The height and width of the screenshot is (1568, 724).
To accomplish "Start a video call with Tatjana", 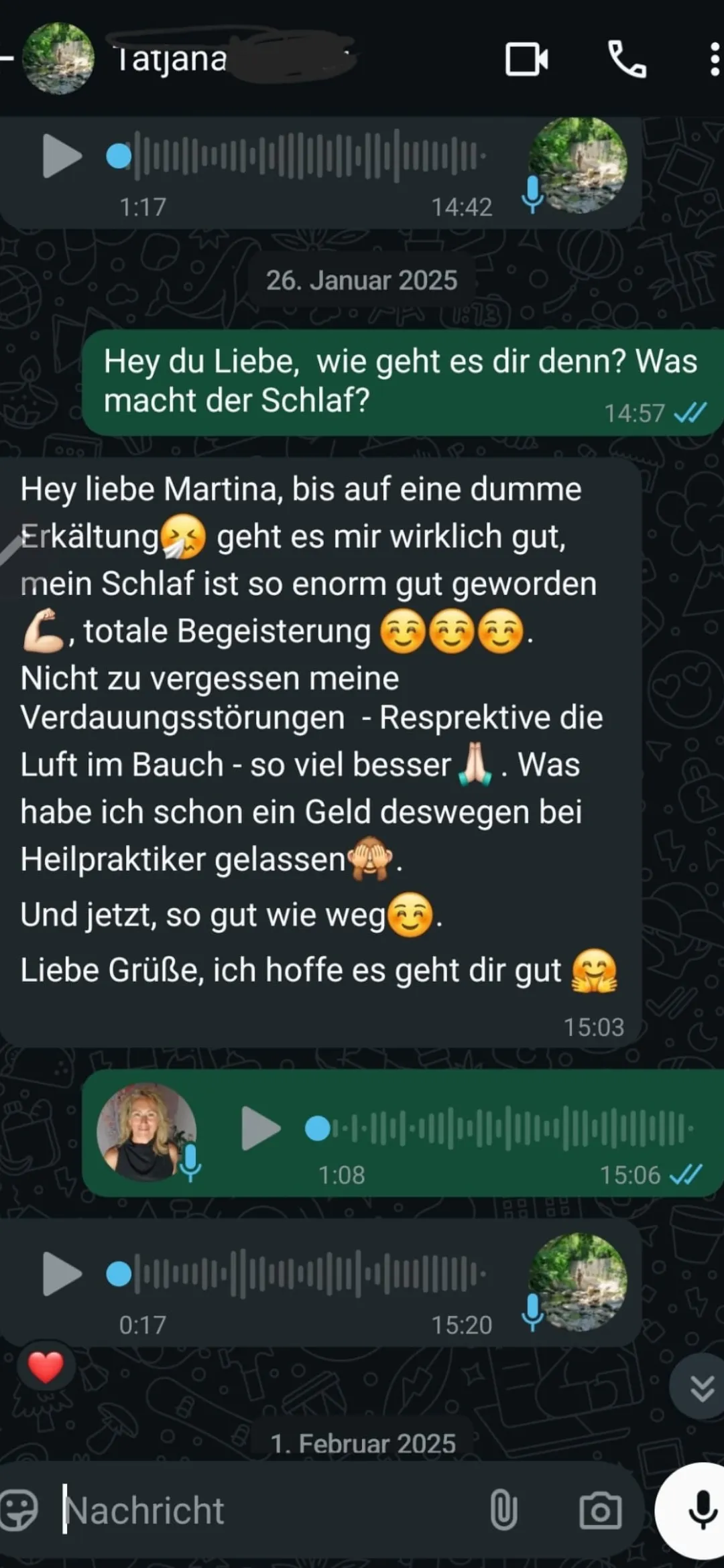I will [x=526, y=60].
